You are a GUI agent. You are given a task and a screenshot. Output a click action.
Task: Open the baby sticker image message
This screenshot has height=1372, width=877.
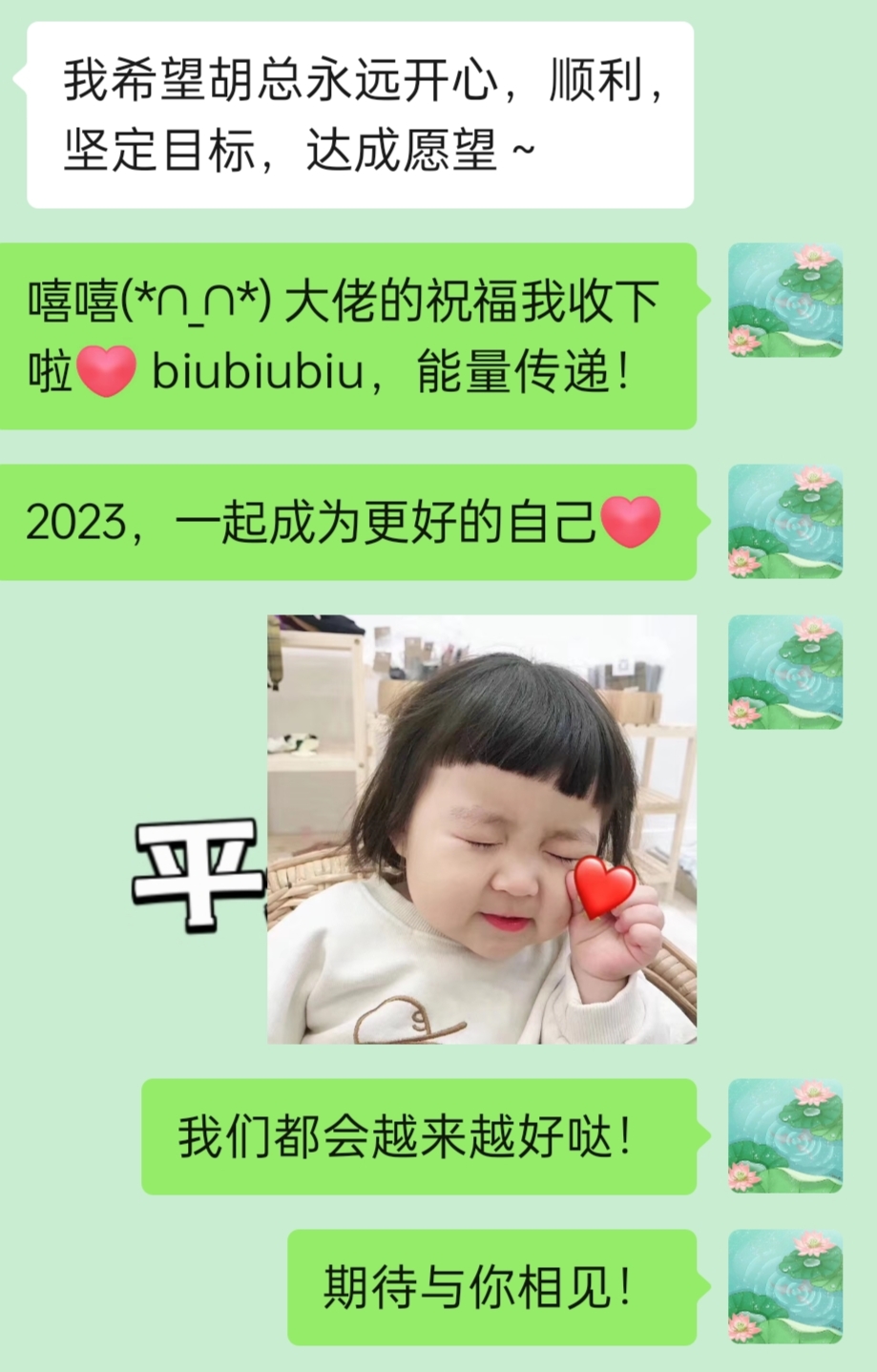coord(482,828)
